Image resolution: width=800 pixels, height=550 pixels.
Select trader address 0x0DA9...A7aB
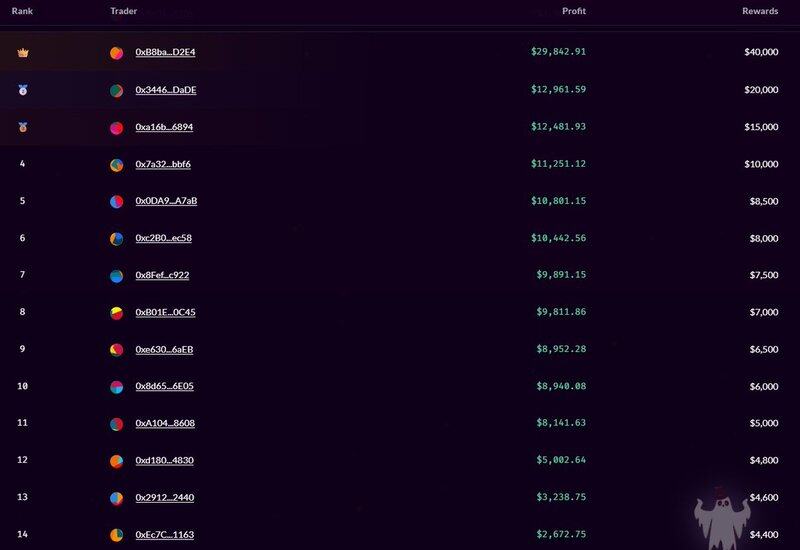(x=166, y=201)
